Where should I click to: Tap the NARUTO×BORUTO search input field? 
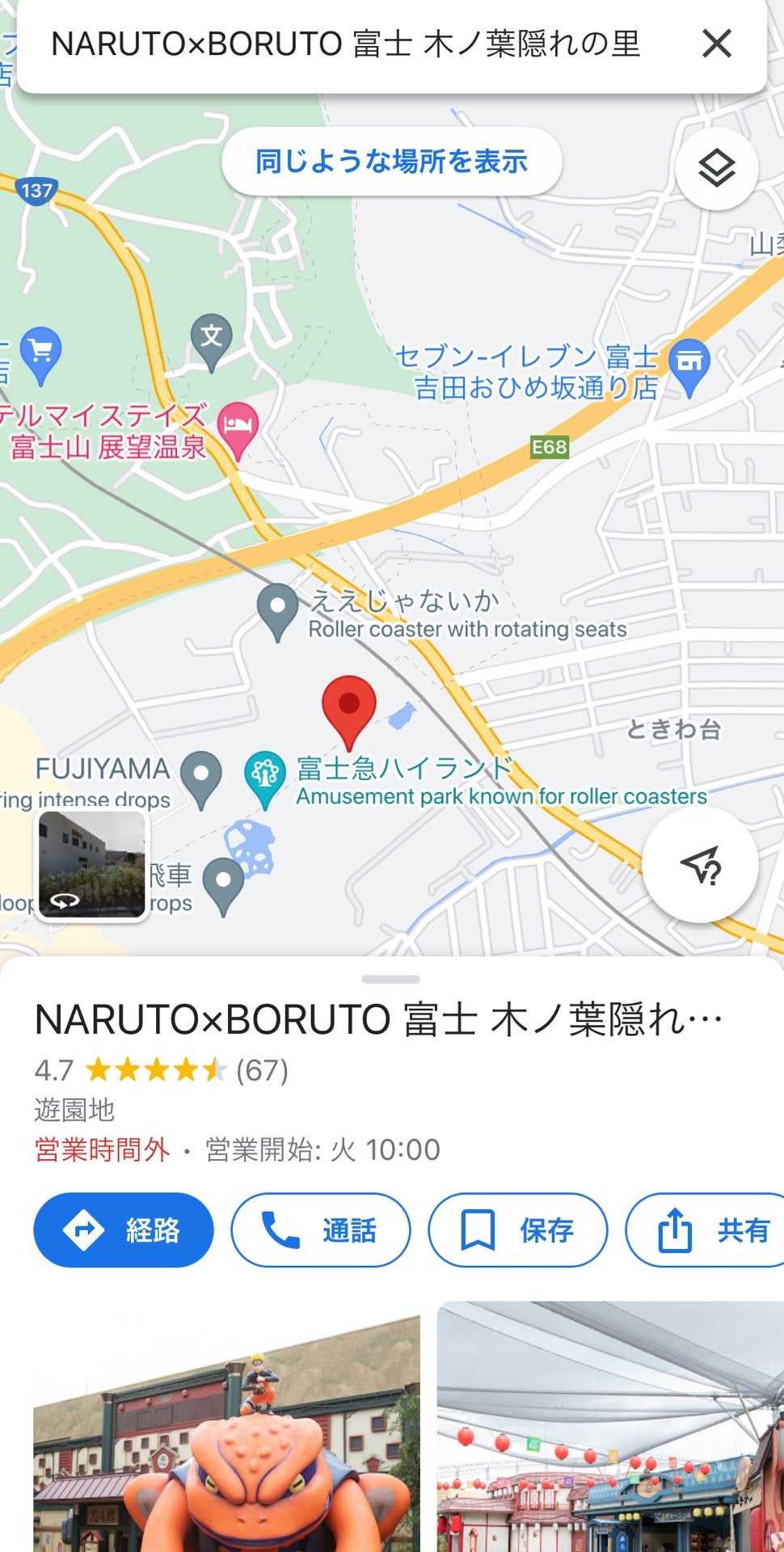click(x=348, y=45)
